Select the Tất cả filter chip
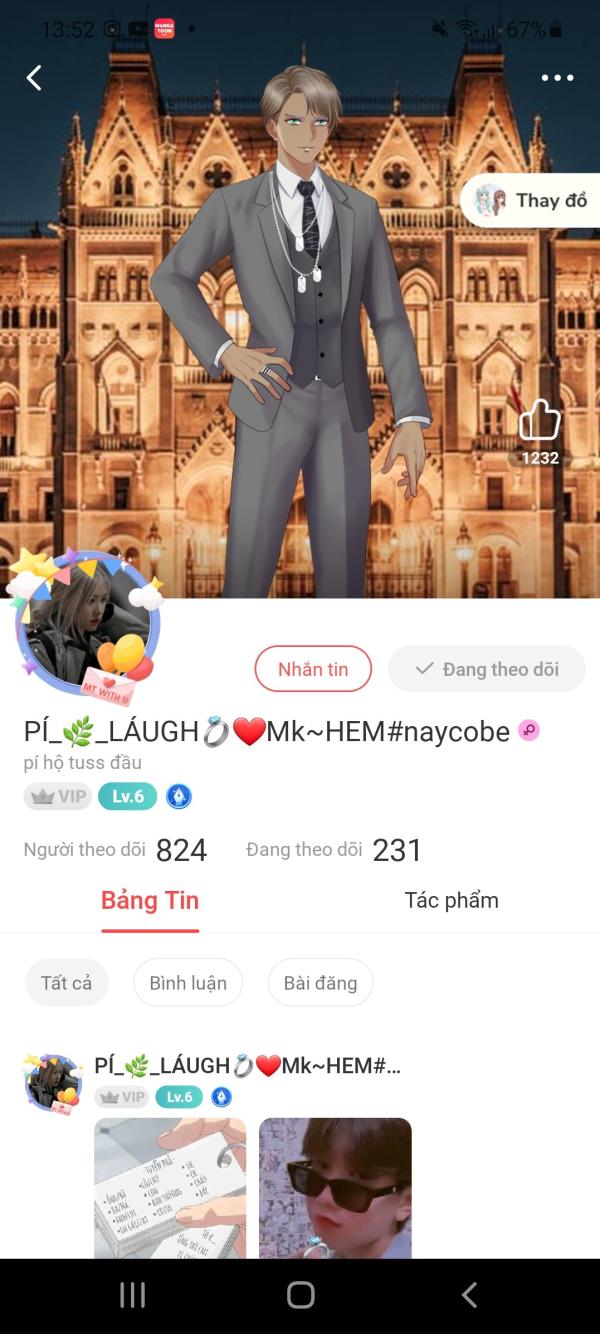This screenshot has height=1334, width=600. click(x=66, y=983)
